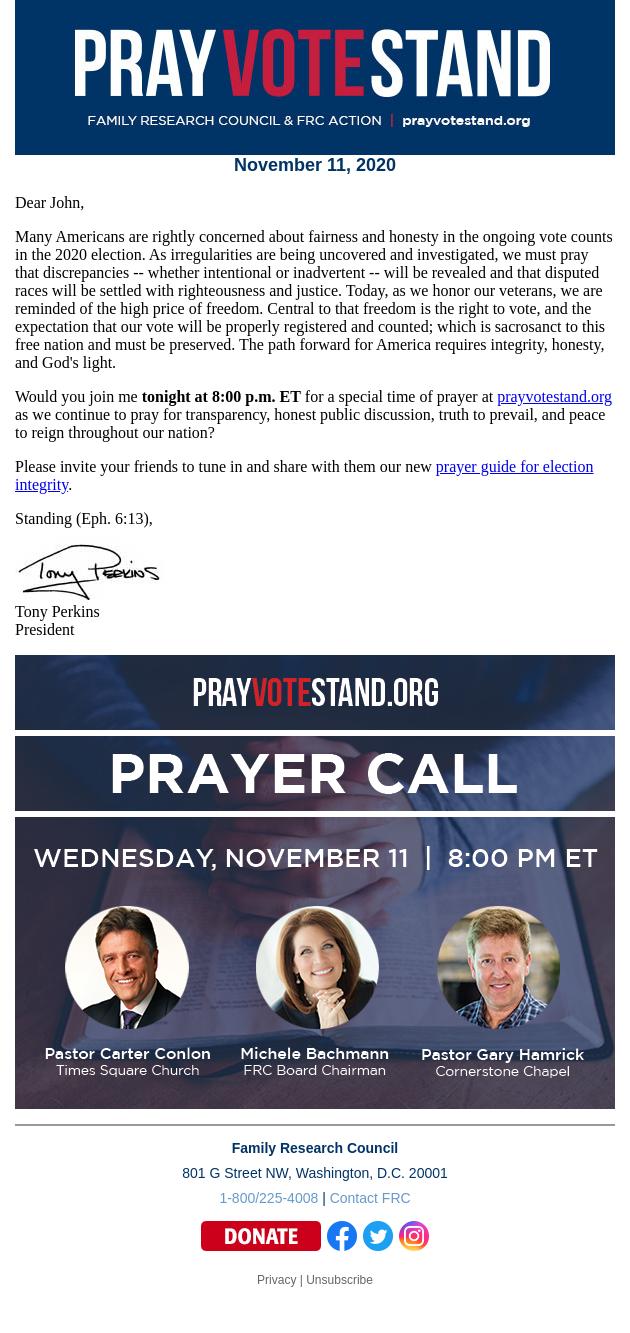Open the Prayer Call event banner
The height and width of the screenshot is (1333, 630).
[314, 960]
